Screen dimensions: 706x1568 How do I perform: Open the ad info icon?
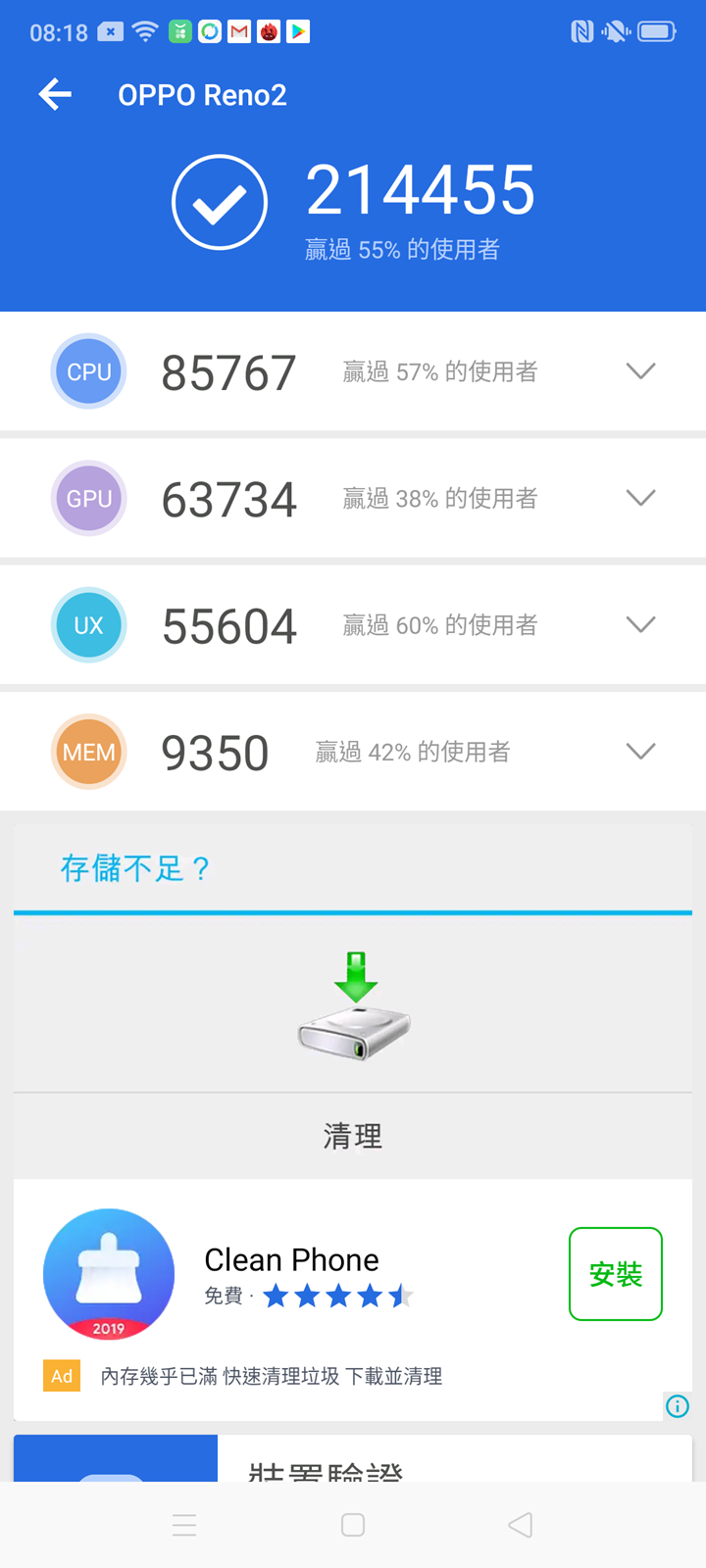click(678, 1406)
